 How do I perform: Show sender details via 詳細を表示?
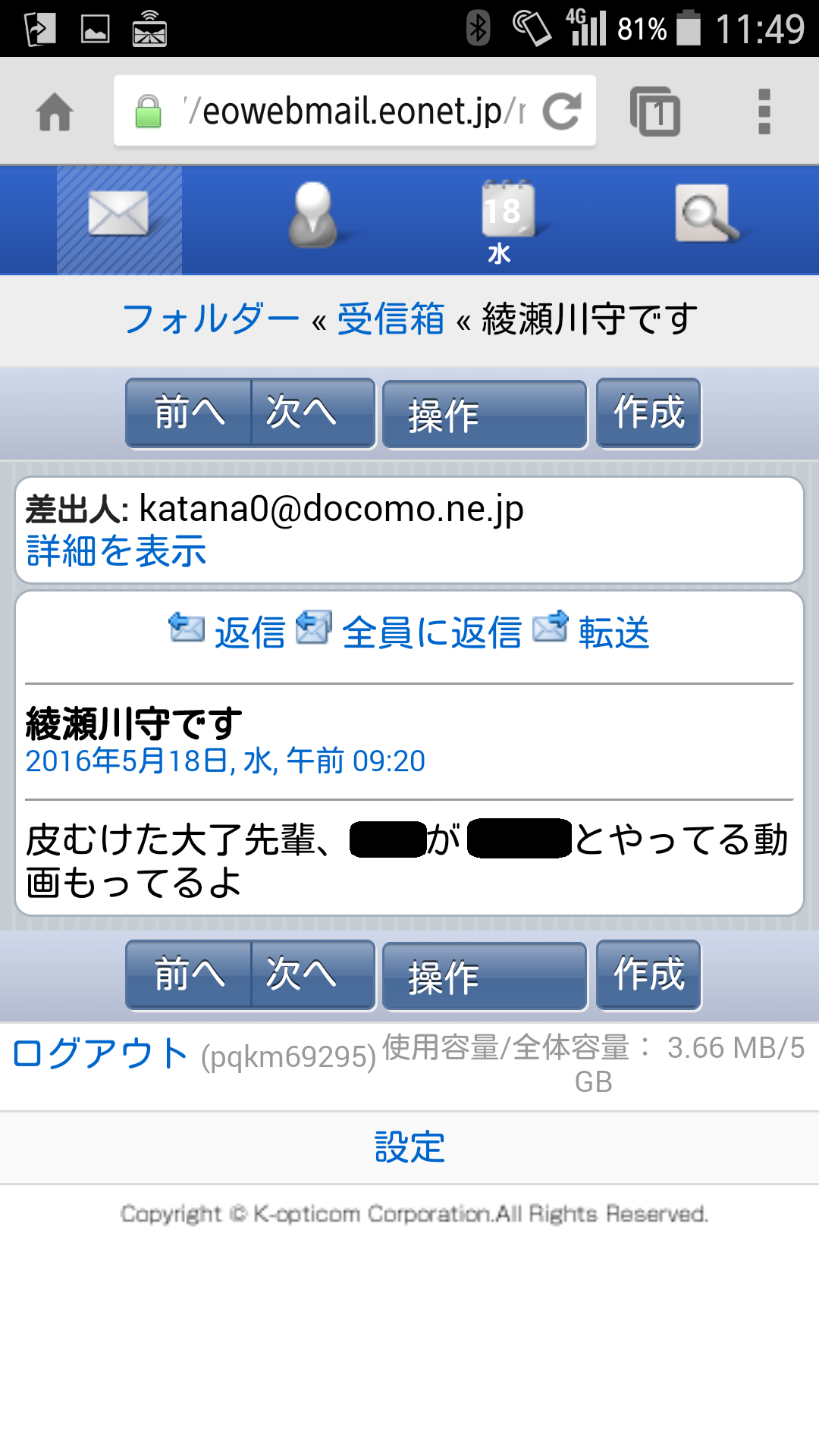click(x=116, y=551)
